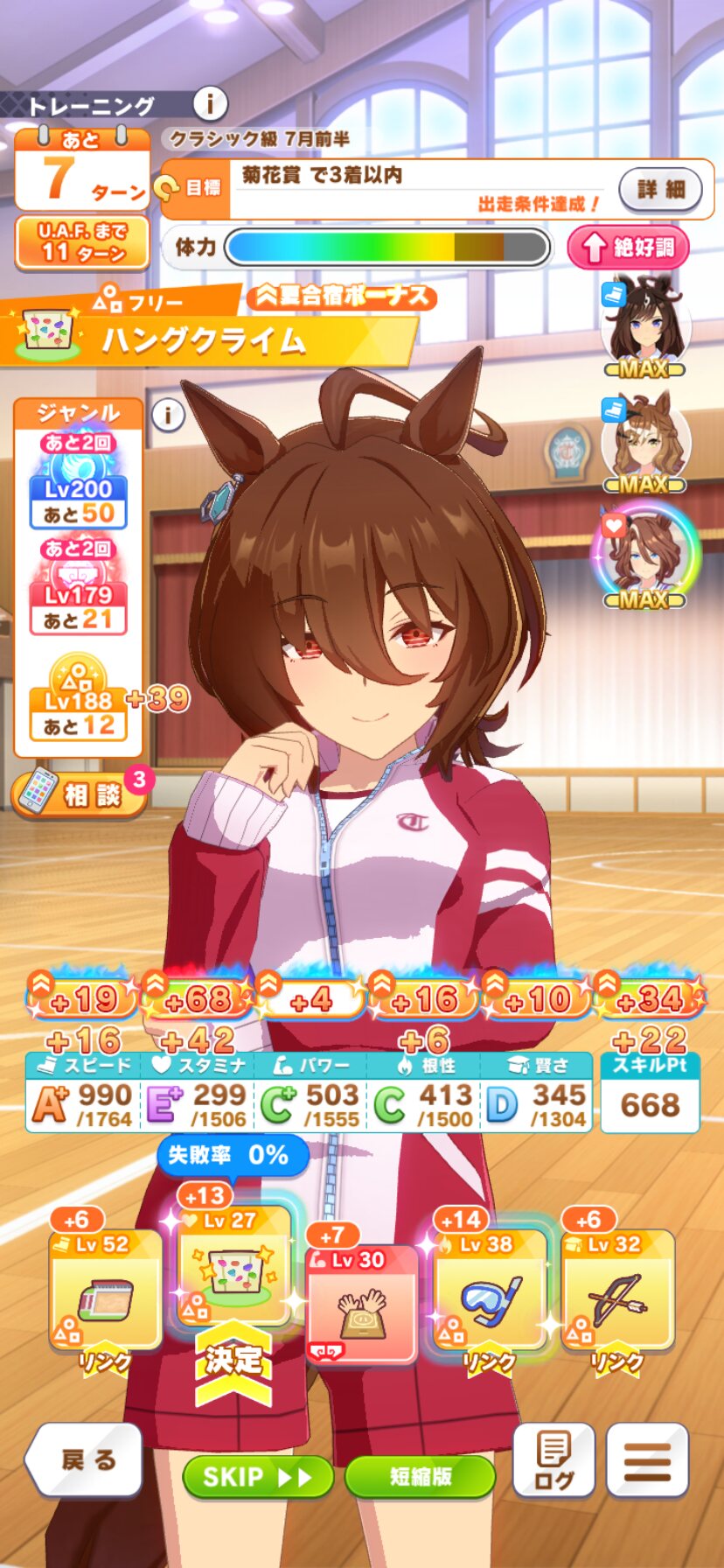Open the training info icon

210,104
